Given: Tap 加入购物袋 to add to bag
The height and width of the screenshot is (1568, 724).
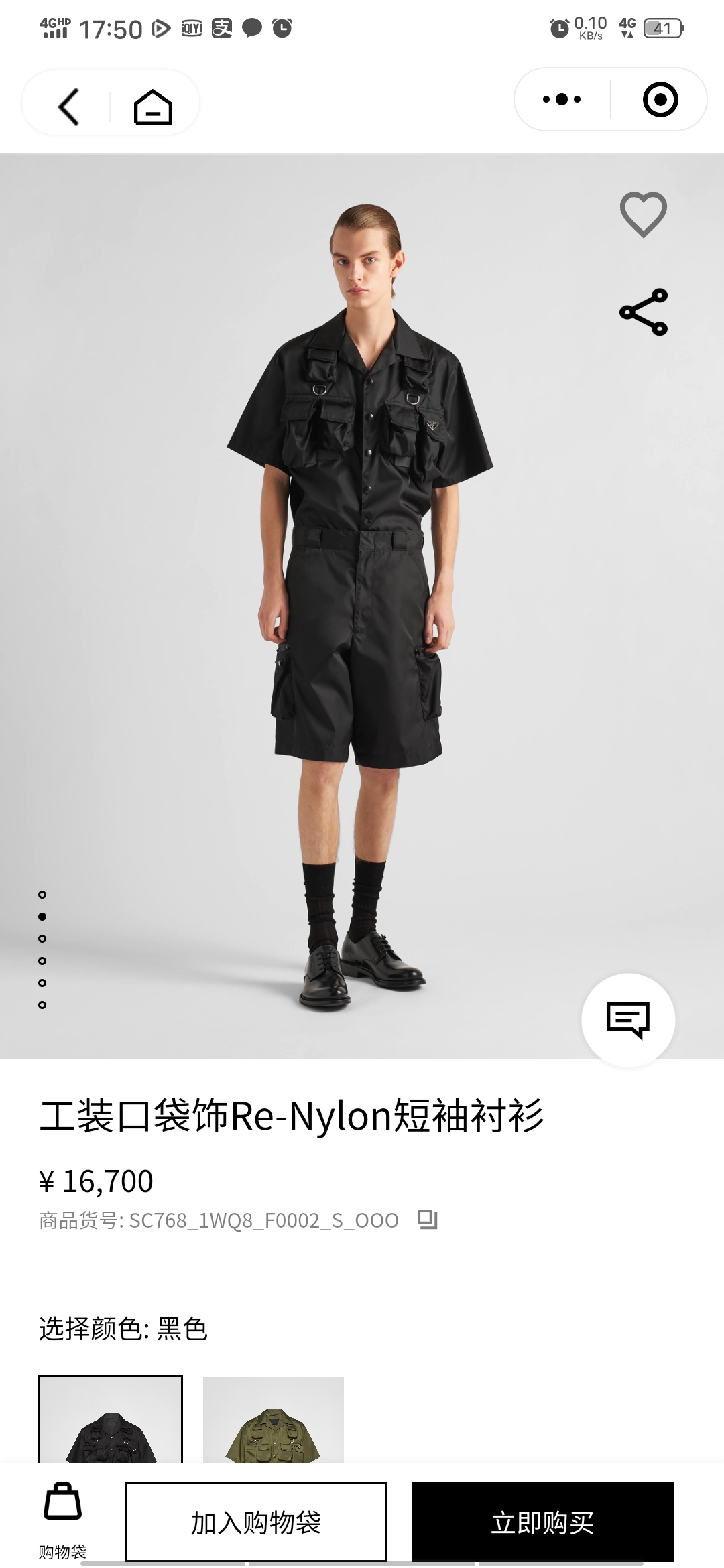Looking at the screenshot, I should [256, 1522].
